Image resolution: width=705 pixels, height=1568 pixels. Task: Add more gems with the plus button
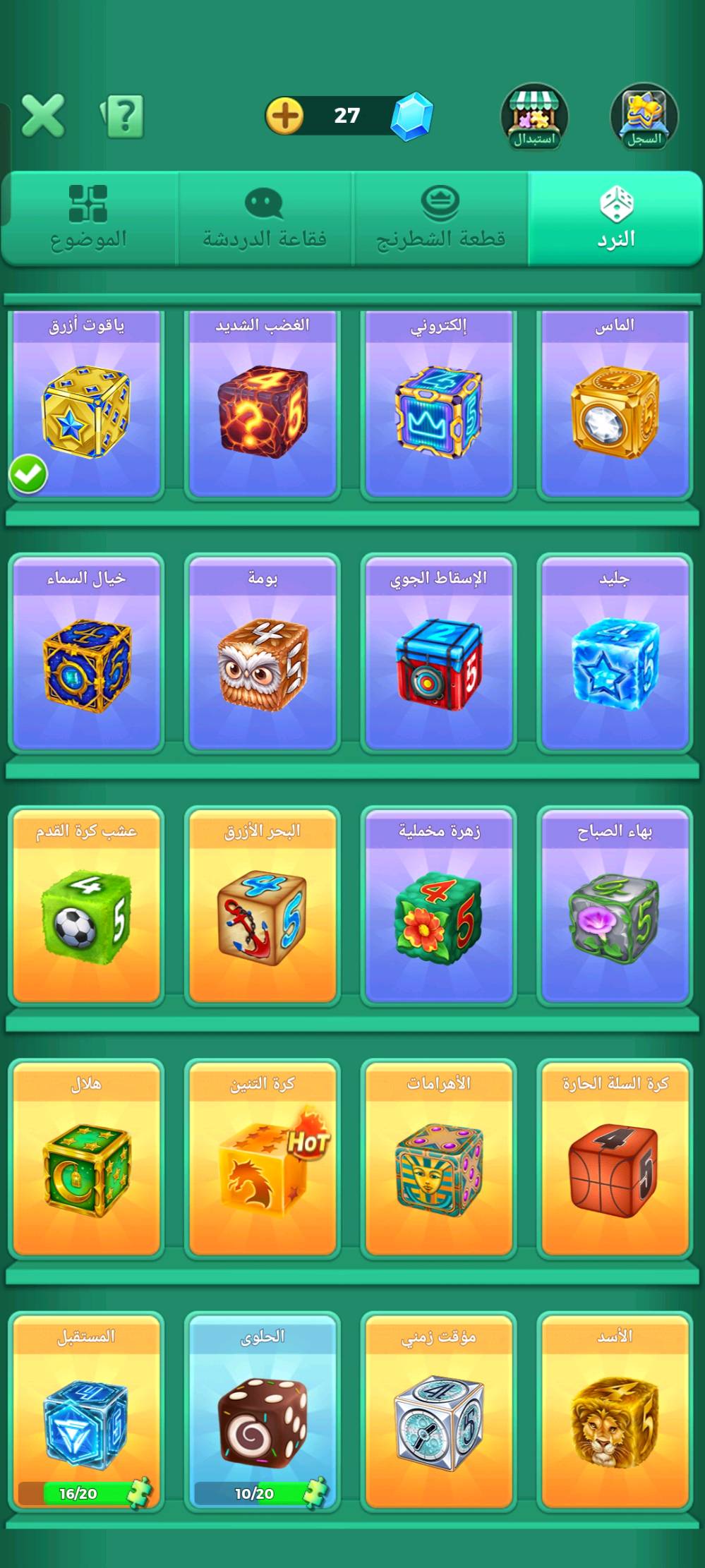click(284, 116)
